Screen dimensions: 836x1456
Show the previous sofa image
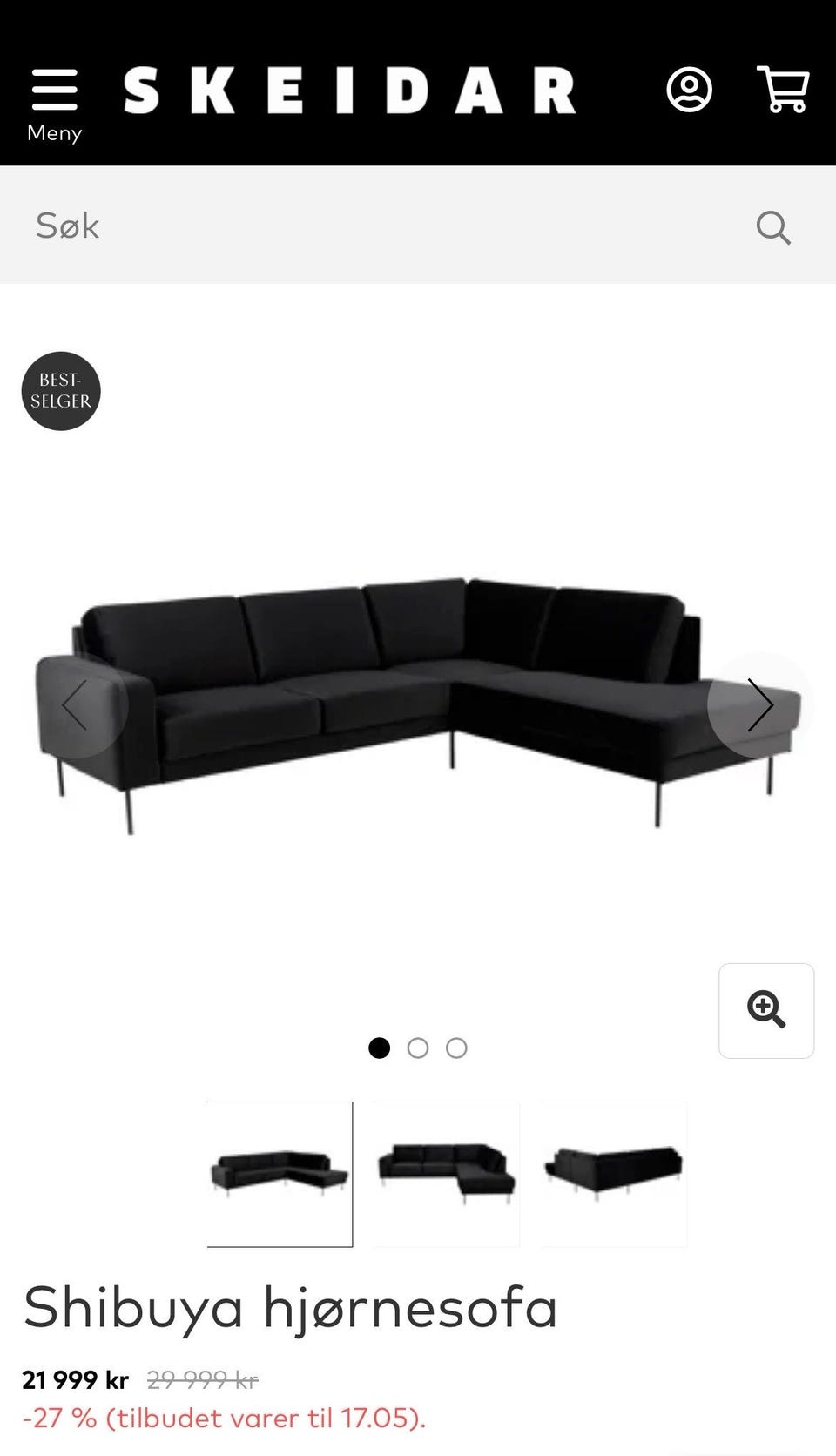point(76,704)
